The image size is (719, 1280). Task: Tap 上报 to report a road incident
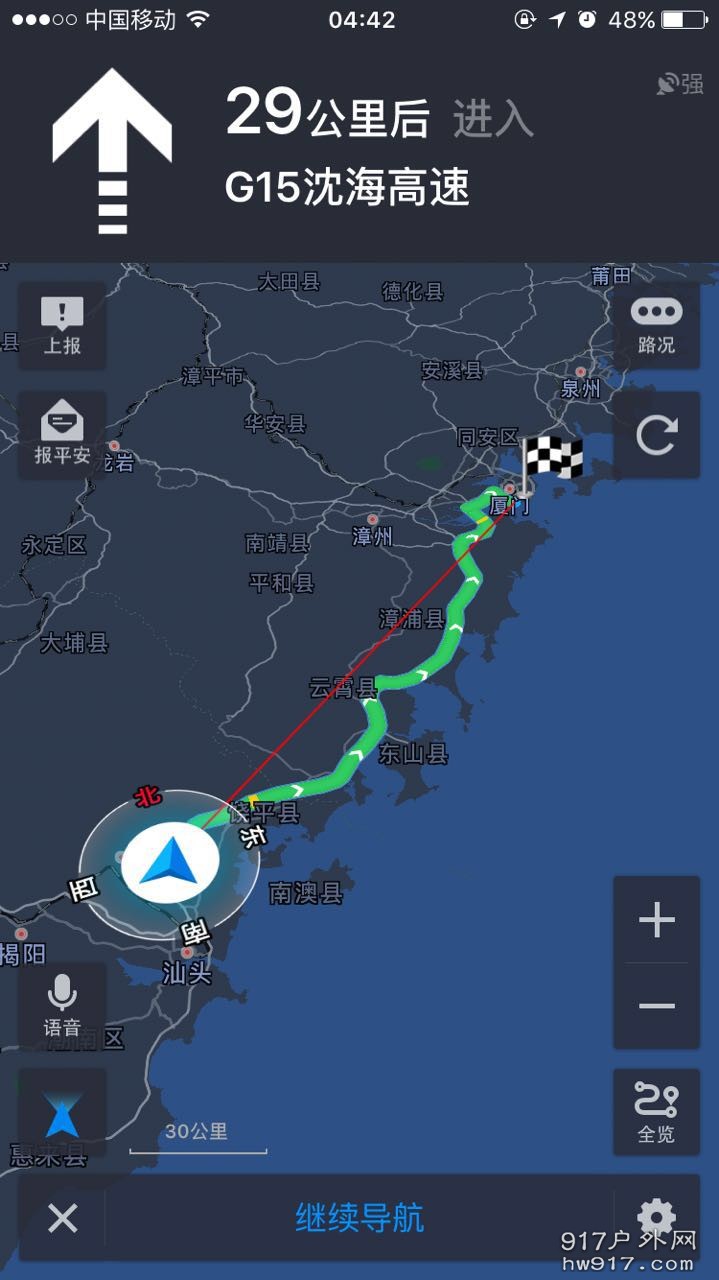pos(62,326)
